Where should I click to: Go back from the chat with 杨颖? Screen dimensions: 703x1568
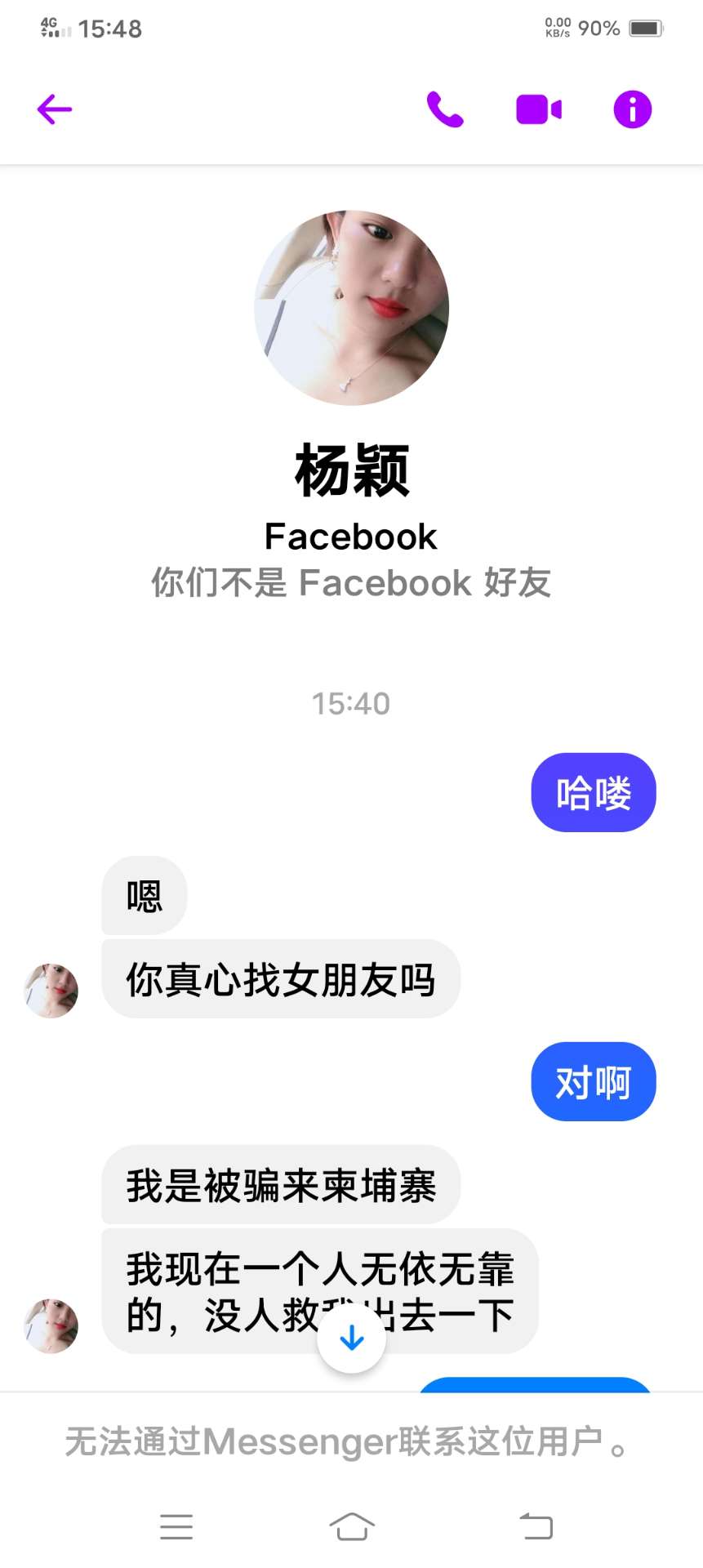tap(55, 109)
